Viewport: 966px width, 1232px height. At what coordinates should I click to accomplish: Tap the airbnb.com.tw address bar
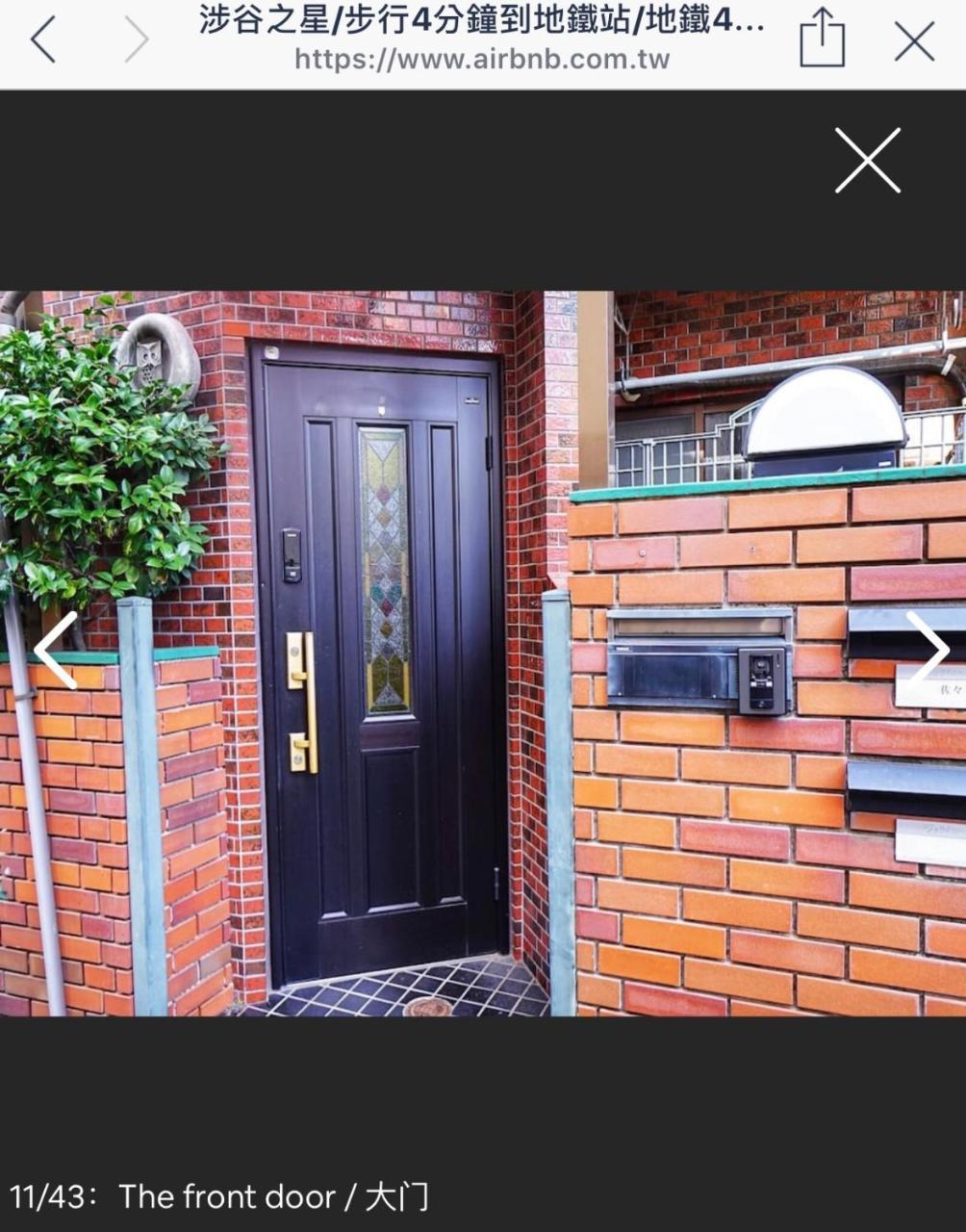tap(482, 60)
